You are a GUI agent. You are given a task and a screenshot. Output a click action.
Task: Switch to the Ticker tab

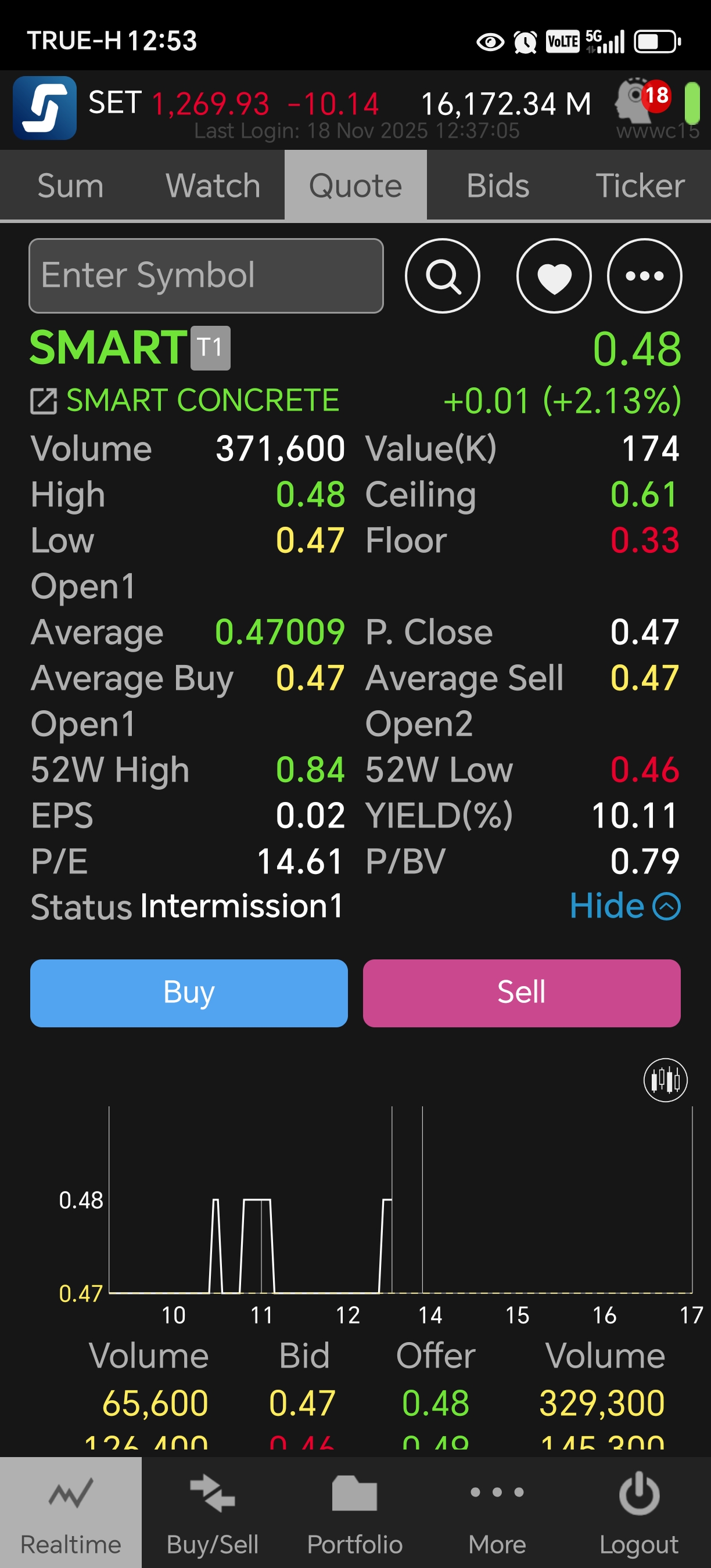[x=640, y=186]
